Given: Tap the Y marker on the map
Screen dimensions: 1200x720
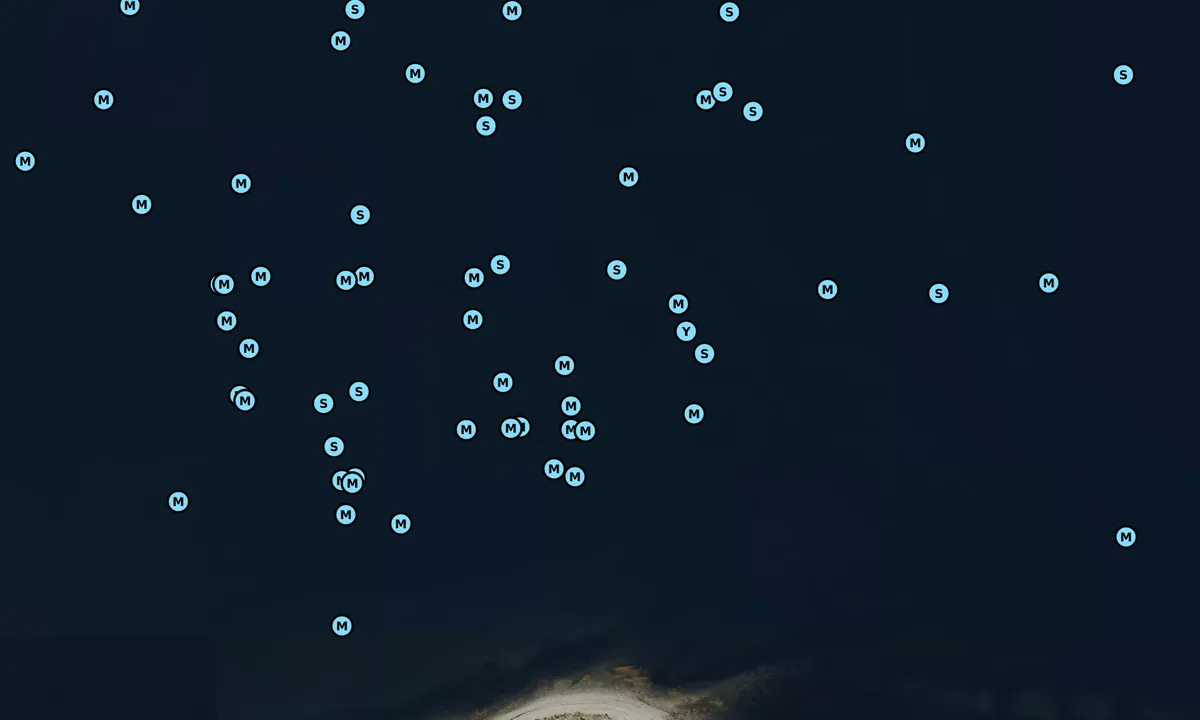Looking at the screenshot, I should pos(685,331).
